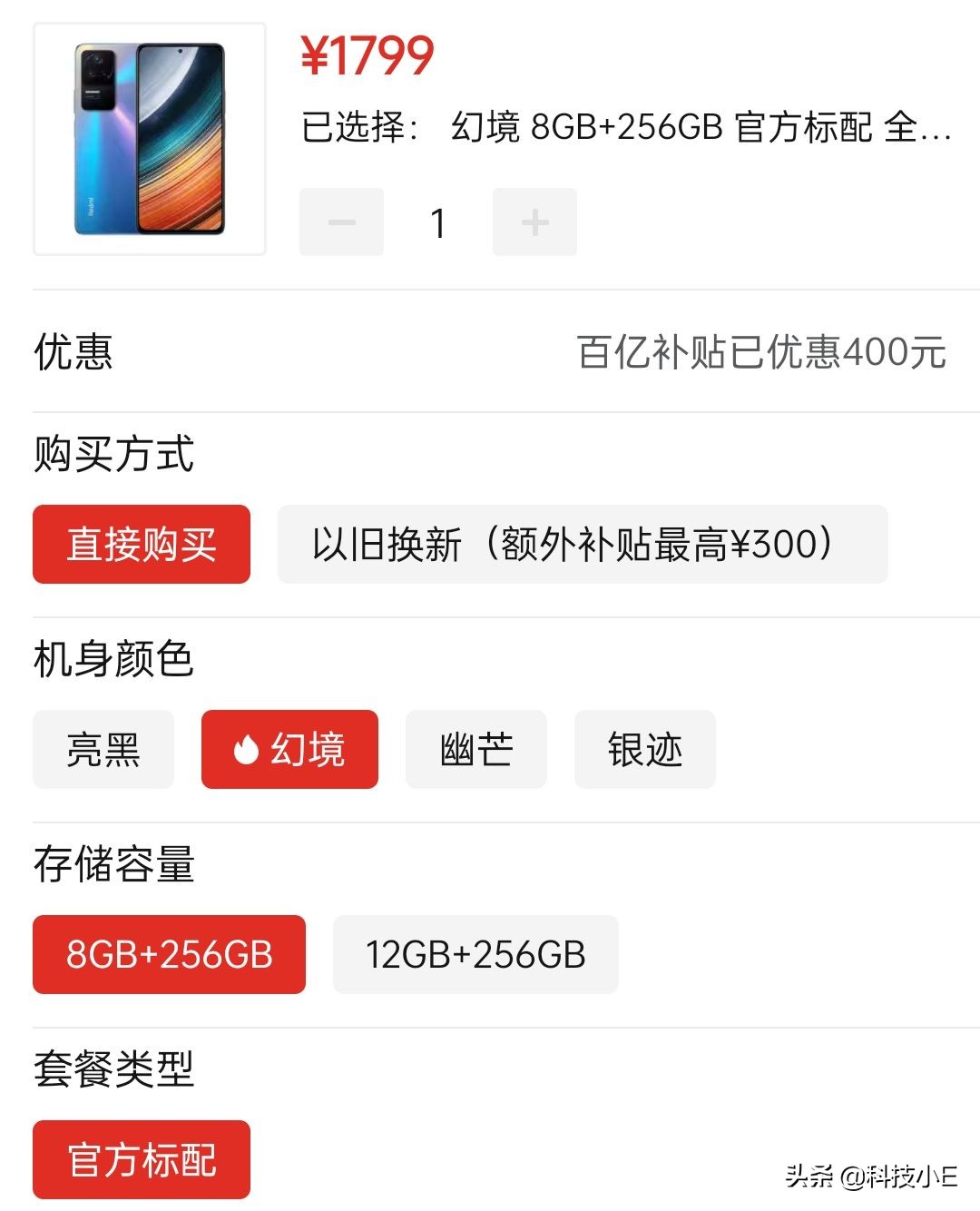Select the 银迹 body color
Viewport: 980px width, 1211px height.
(644, 749)
